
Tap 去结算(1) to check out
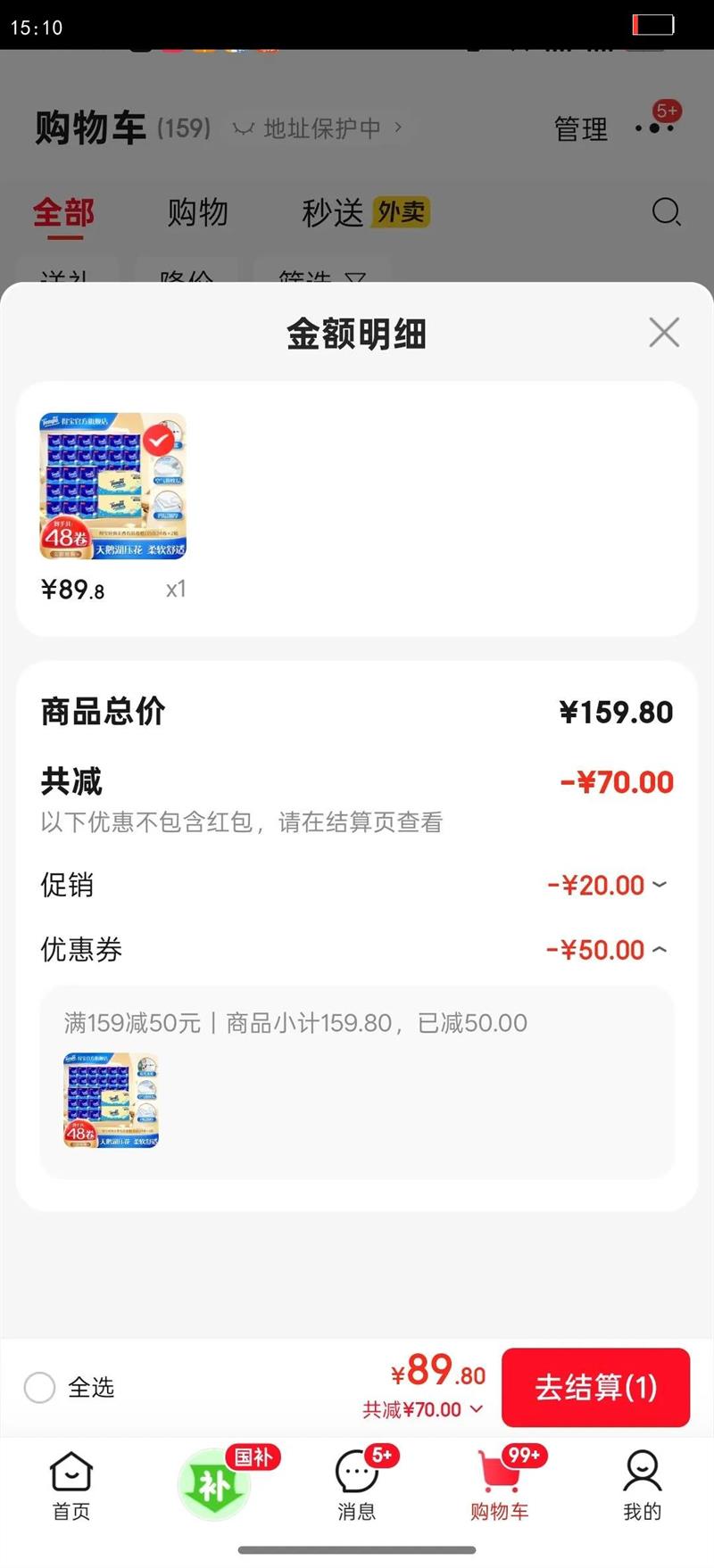(x=595, y=1387)
